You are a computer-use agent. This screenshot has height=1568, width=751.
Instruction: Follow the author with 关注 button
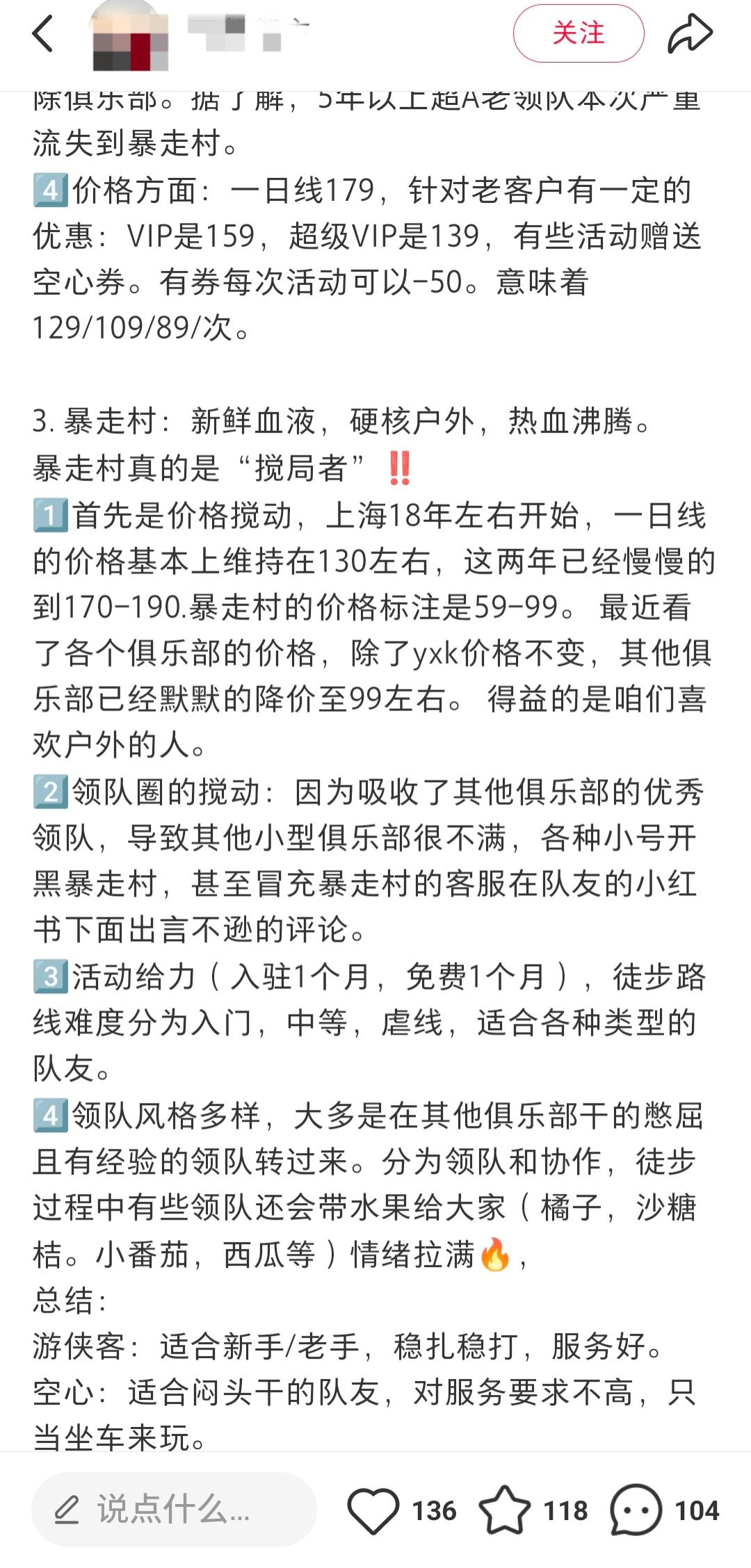click(x=579, y=33)
